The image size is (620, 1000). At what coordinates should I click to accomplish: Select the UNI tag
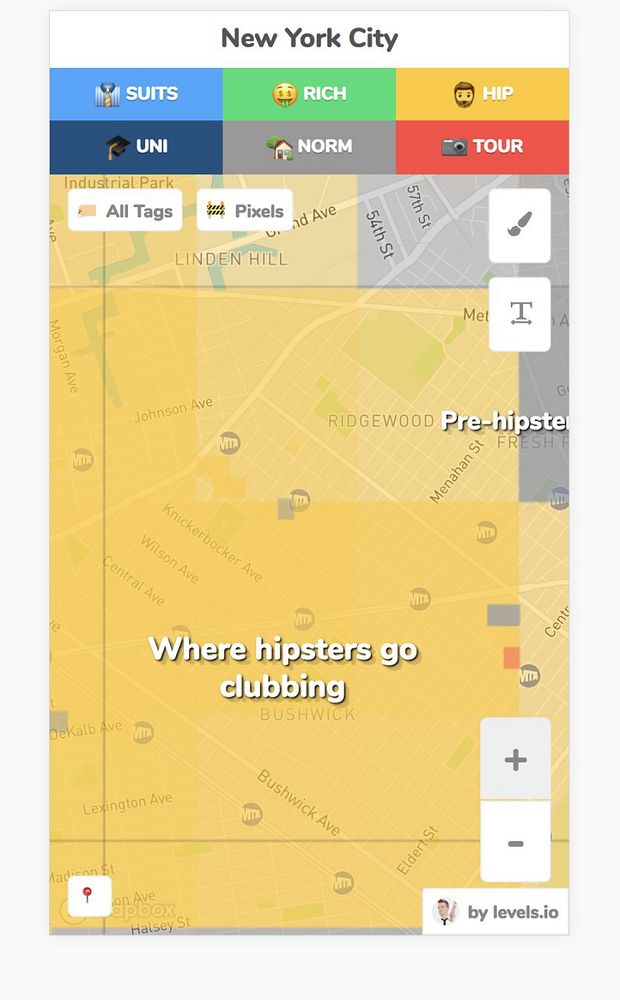pos(136,147)
